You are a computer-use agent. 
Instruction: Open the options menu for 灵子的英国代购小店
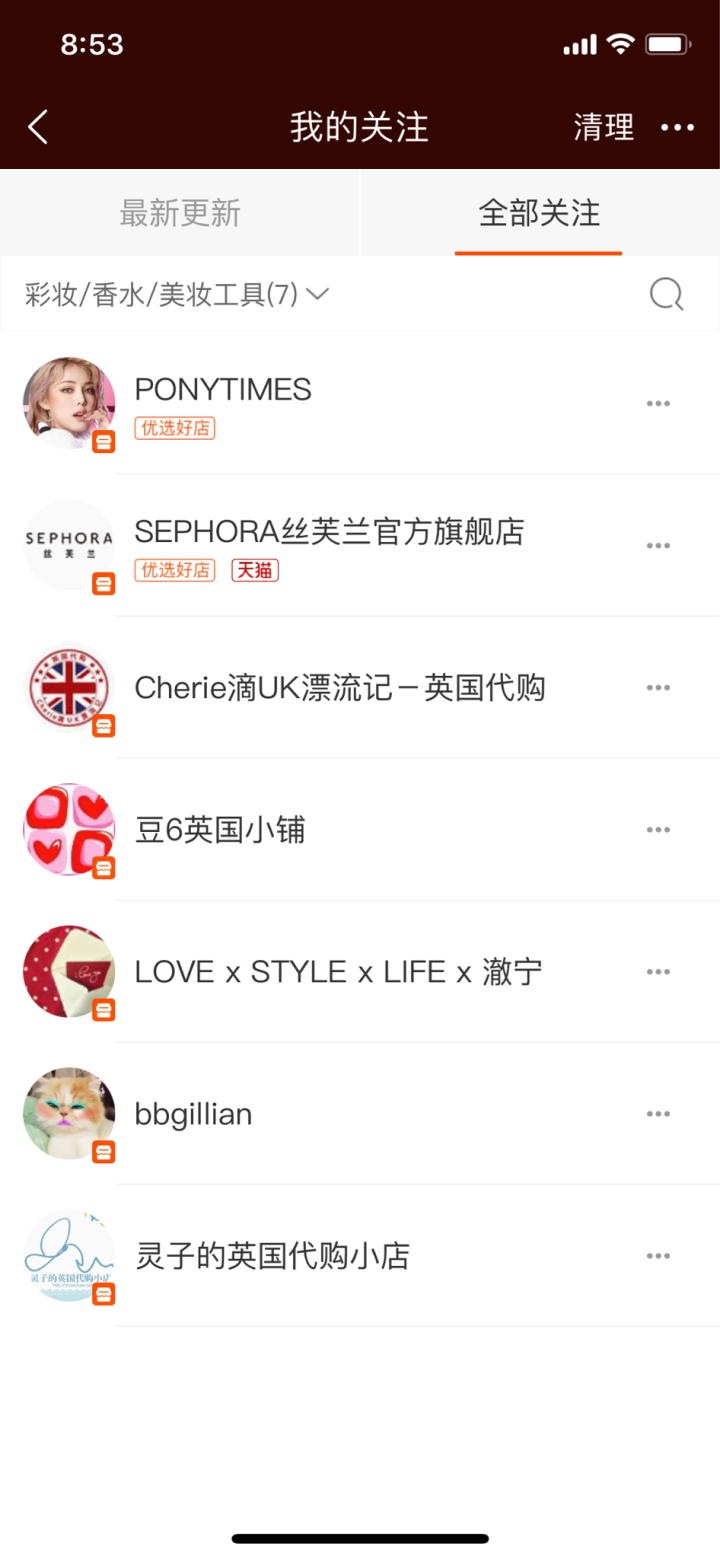tap(658, 1256)
